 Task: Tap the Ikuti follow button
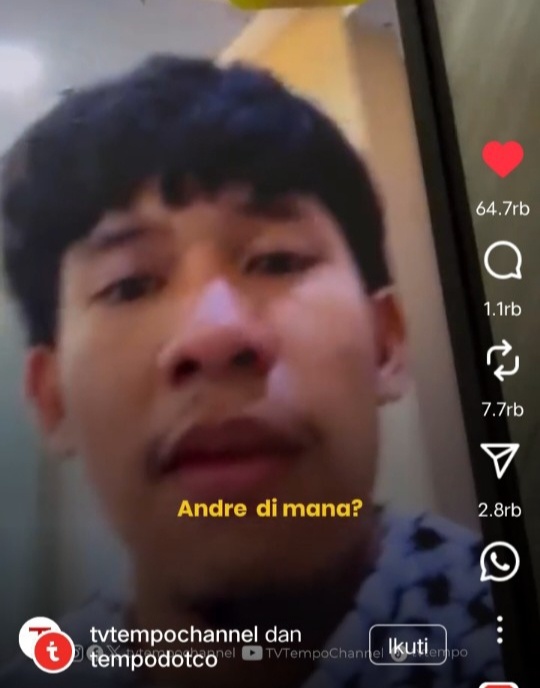pyautogui.click(x=408, y=645)
